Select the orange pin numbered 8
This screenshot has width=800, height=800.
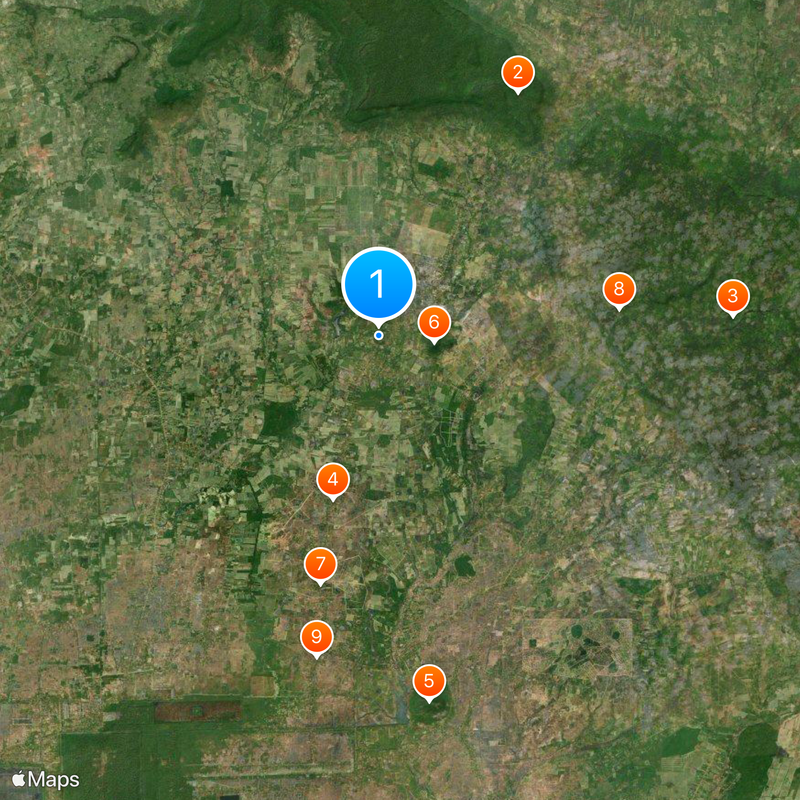(619, 290)
